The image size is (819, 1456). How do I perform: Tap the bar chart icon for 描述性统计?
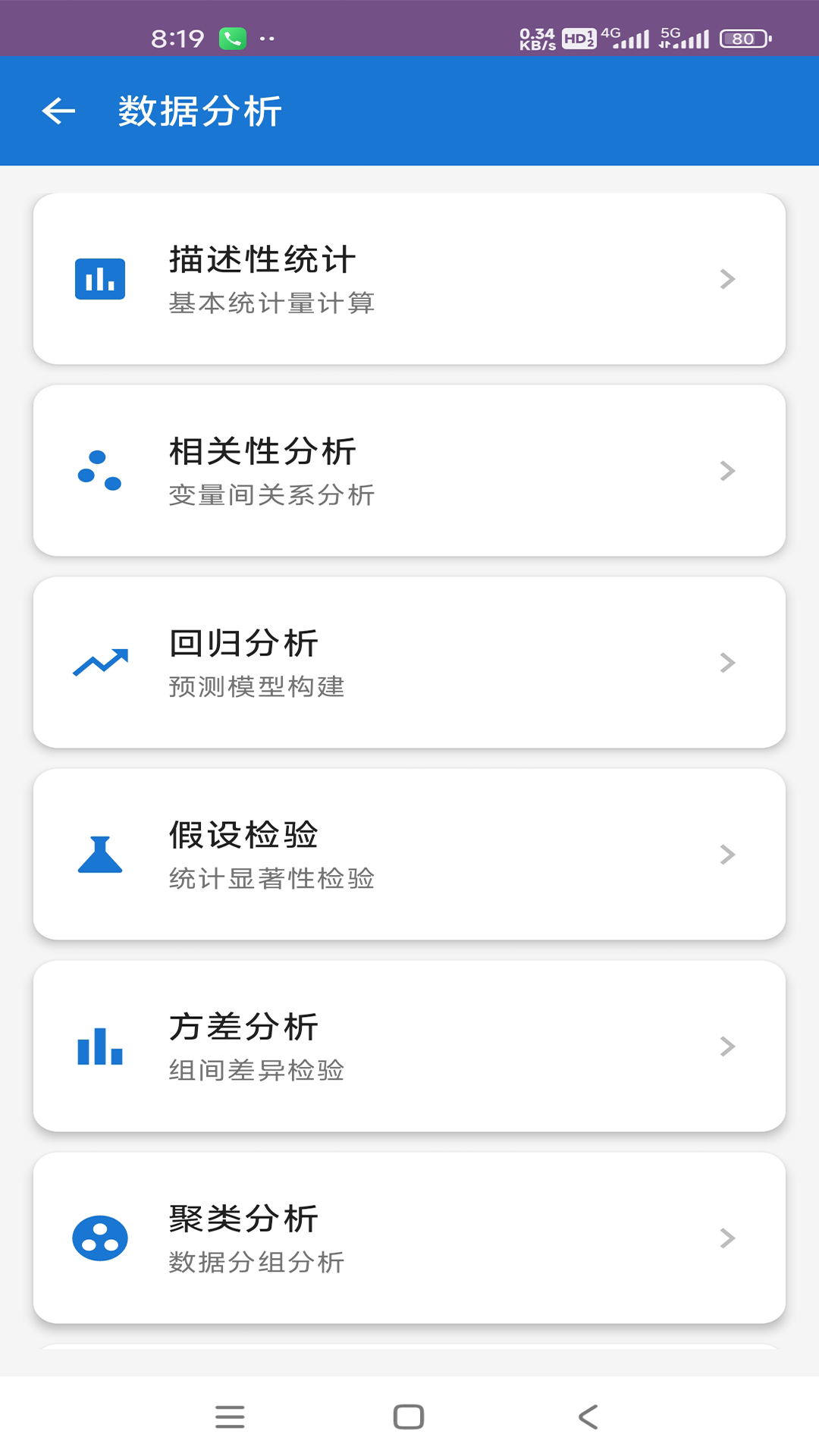[x=99, y=278]
